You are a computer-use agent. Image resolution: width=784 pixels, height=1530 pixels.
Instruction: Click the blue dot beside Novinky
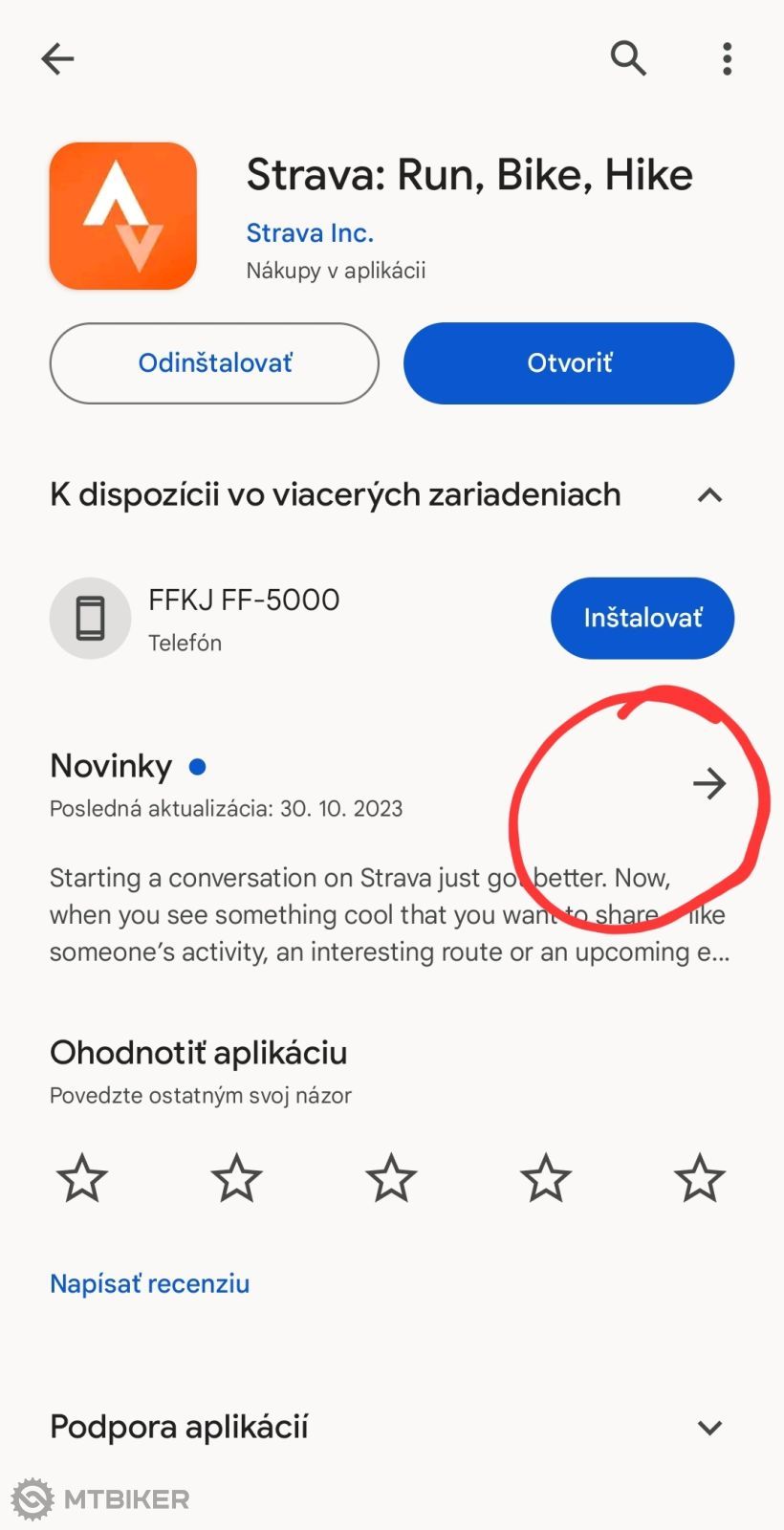[x=198, y=765]
